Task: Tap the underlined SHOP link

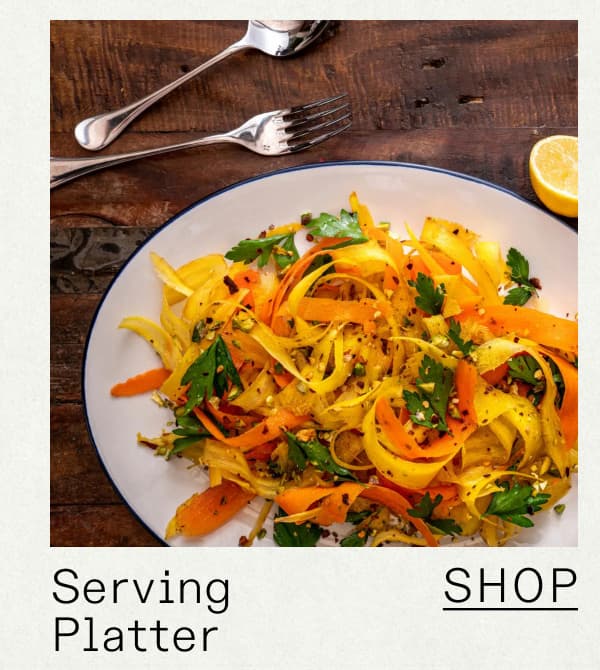Action: click(510, 588)
